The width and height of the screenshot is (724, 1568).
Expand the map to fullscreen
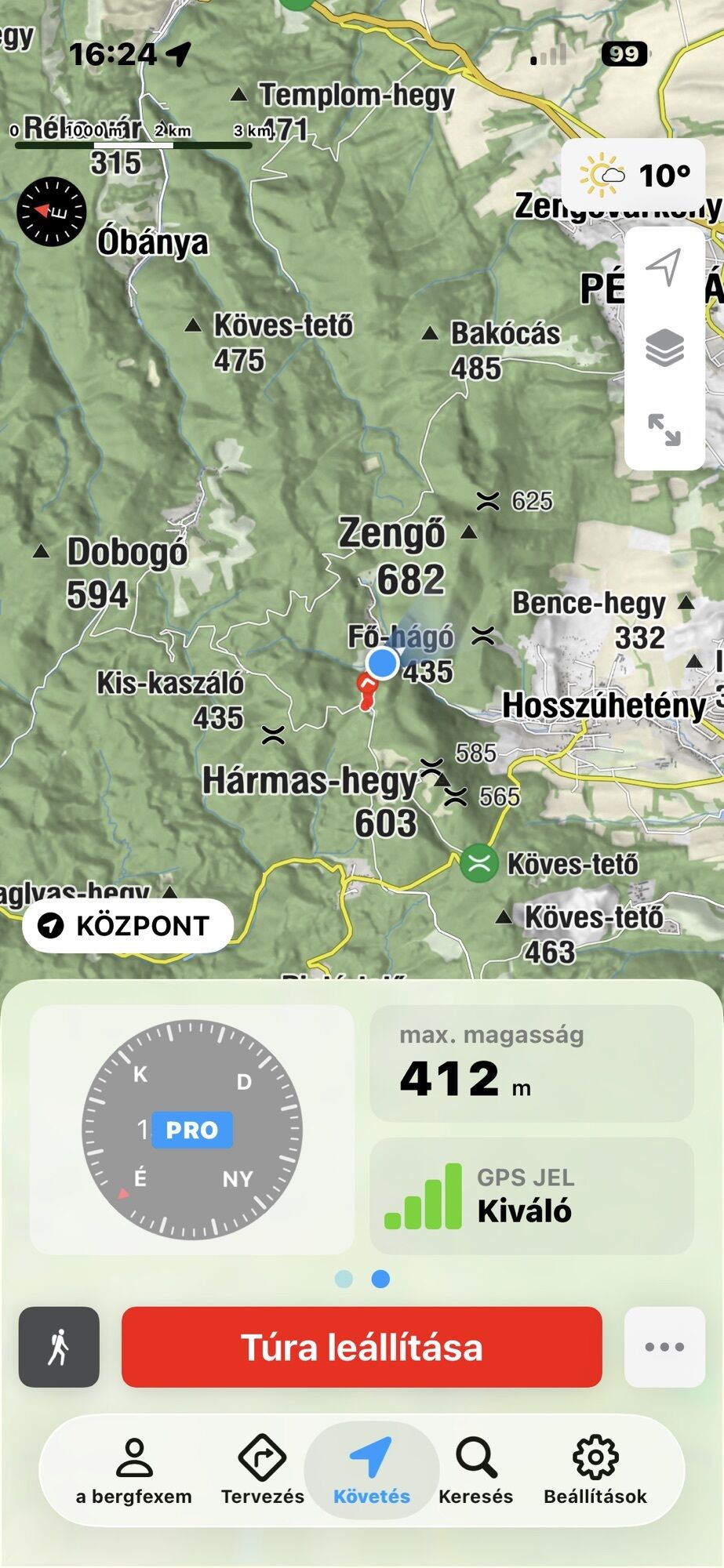tap(664, 430)
